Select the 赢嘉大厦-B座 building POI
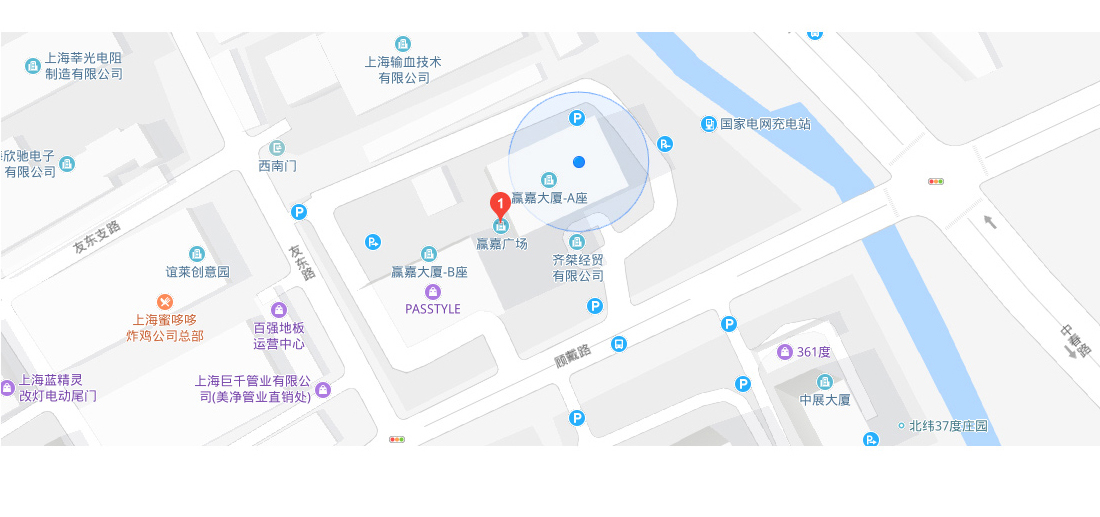This screenshot has height=517, width=1100. point(429,254)
